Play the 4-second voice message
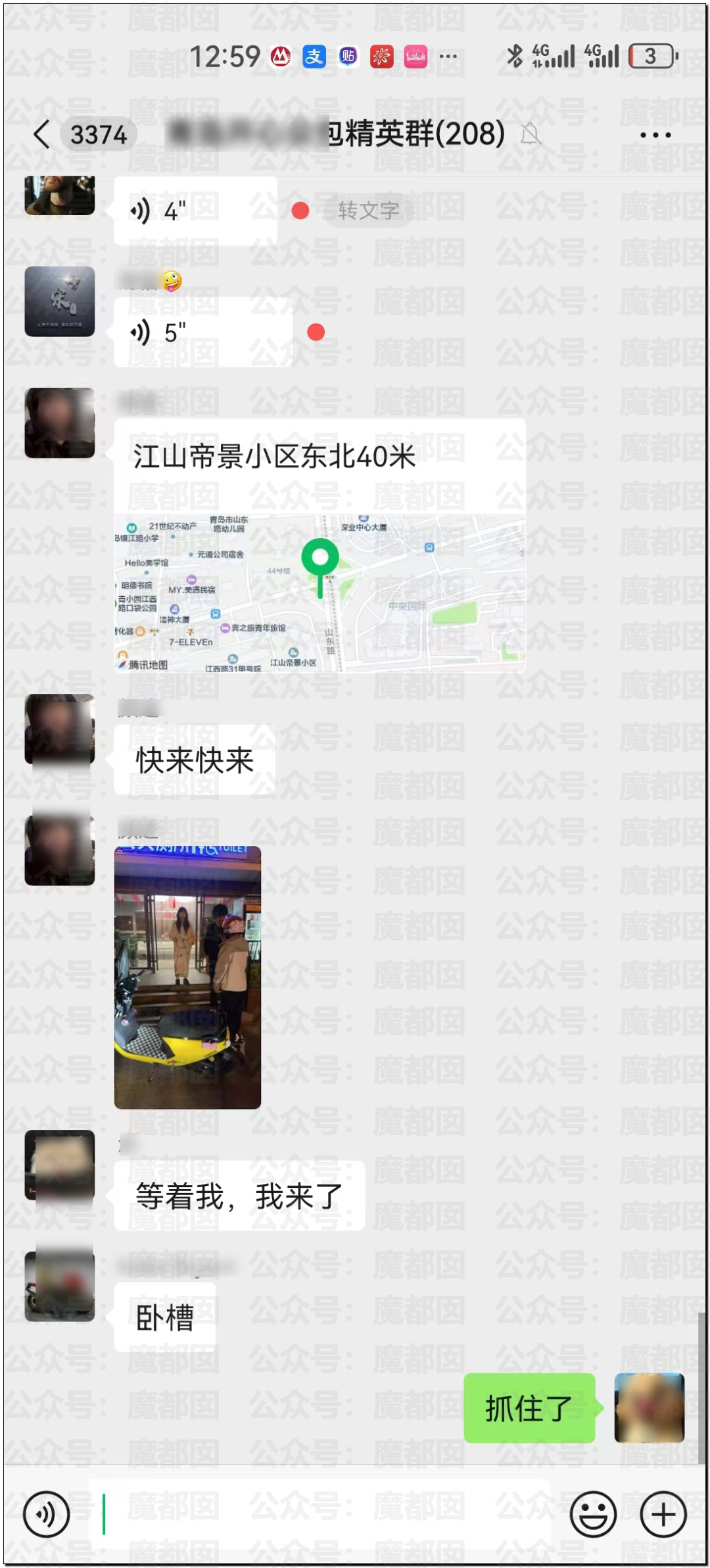Screen dimensions: 710x1568 coord(195,210)
